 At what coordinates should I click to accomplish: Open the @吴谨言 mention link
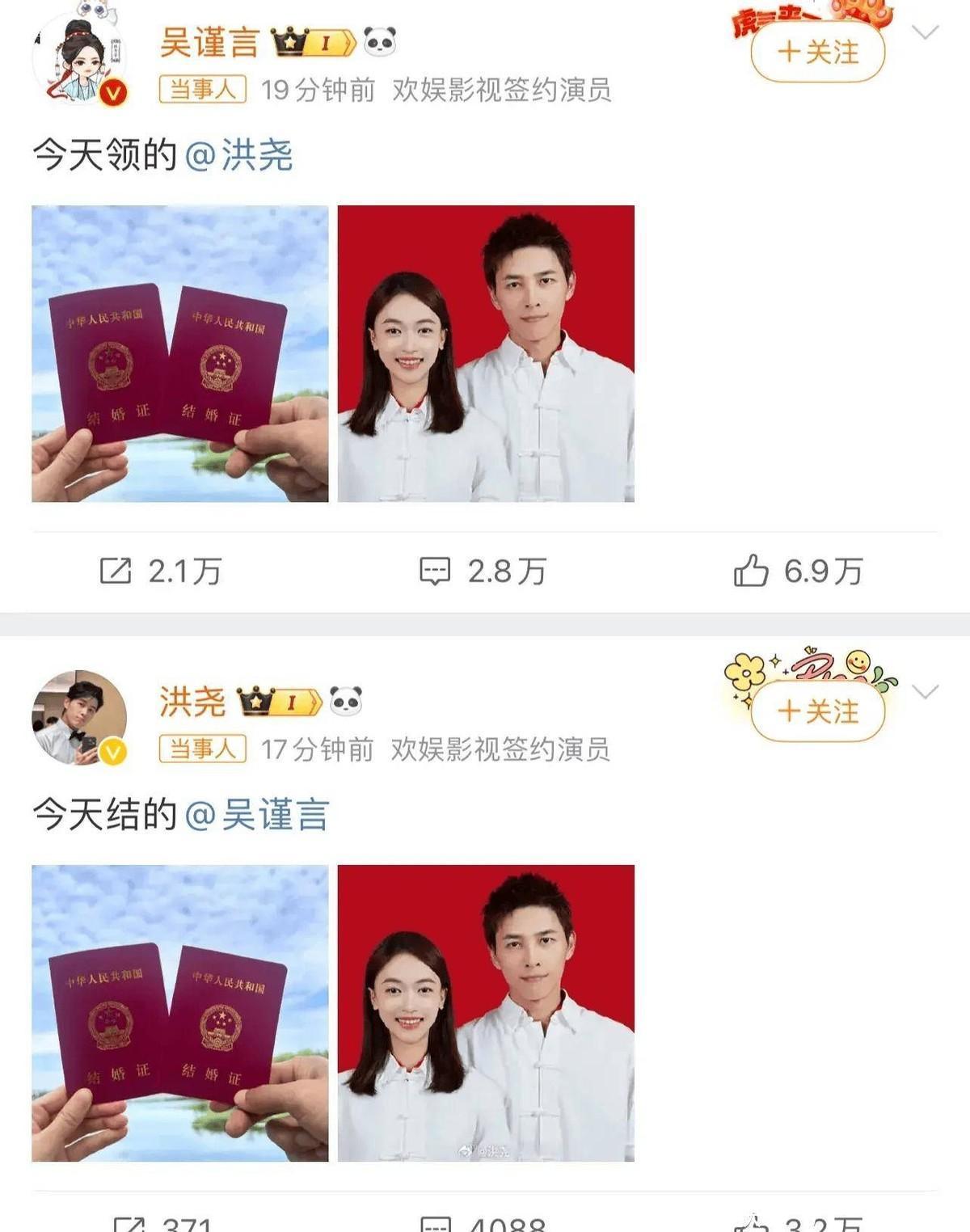click(x=257, y=814)
